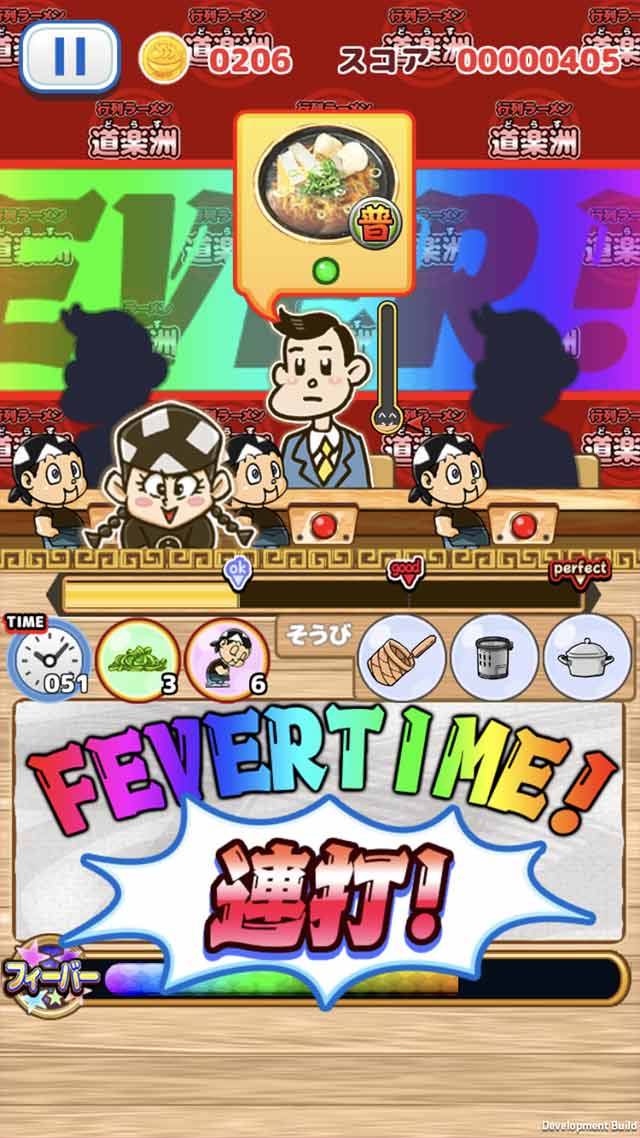Hit the red counter button beside the businessman

322,524
